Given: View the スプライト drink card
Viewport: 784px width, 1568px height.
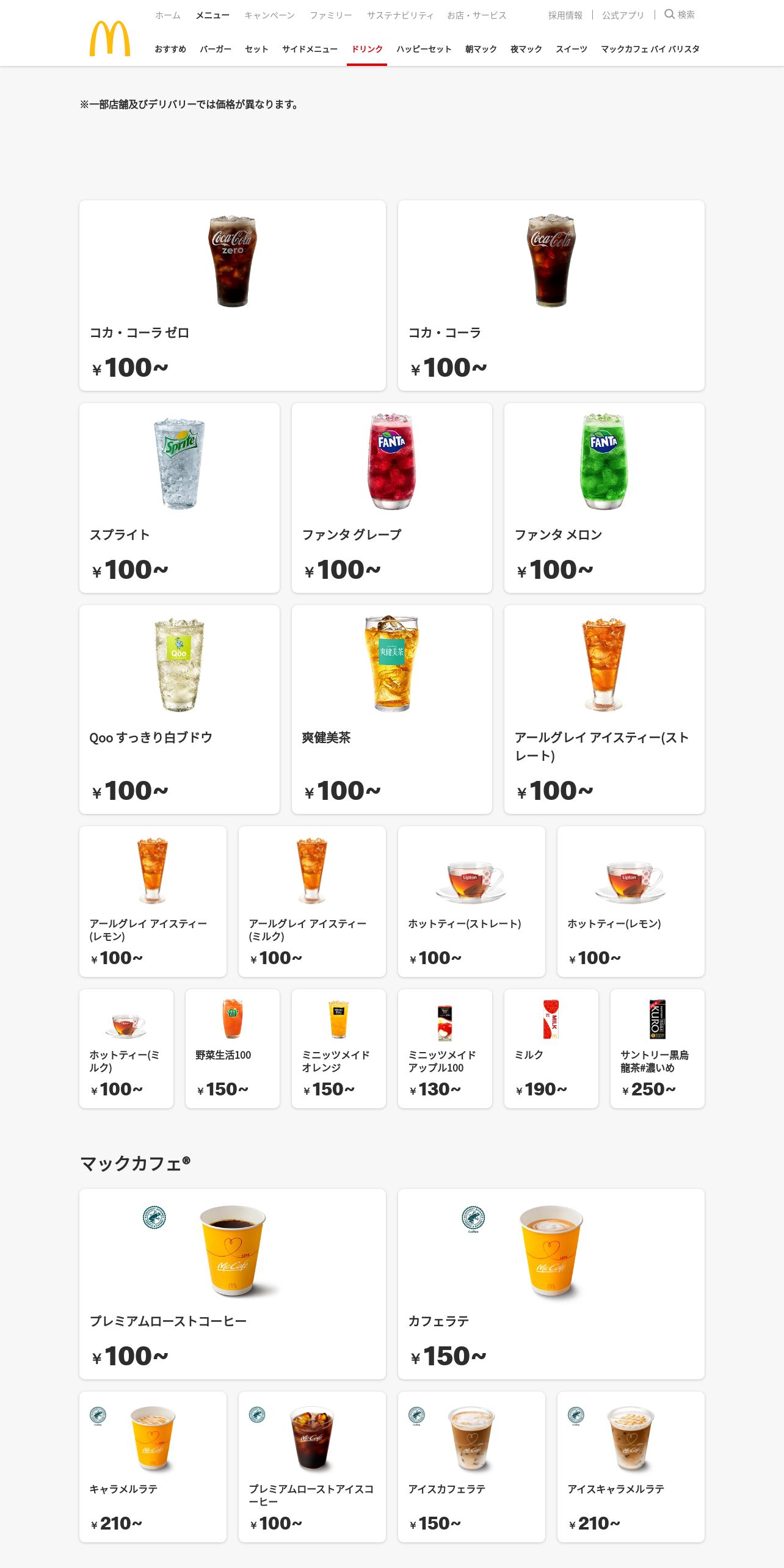Looking at the screenshot, I should tap(180, 498).
